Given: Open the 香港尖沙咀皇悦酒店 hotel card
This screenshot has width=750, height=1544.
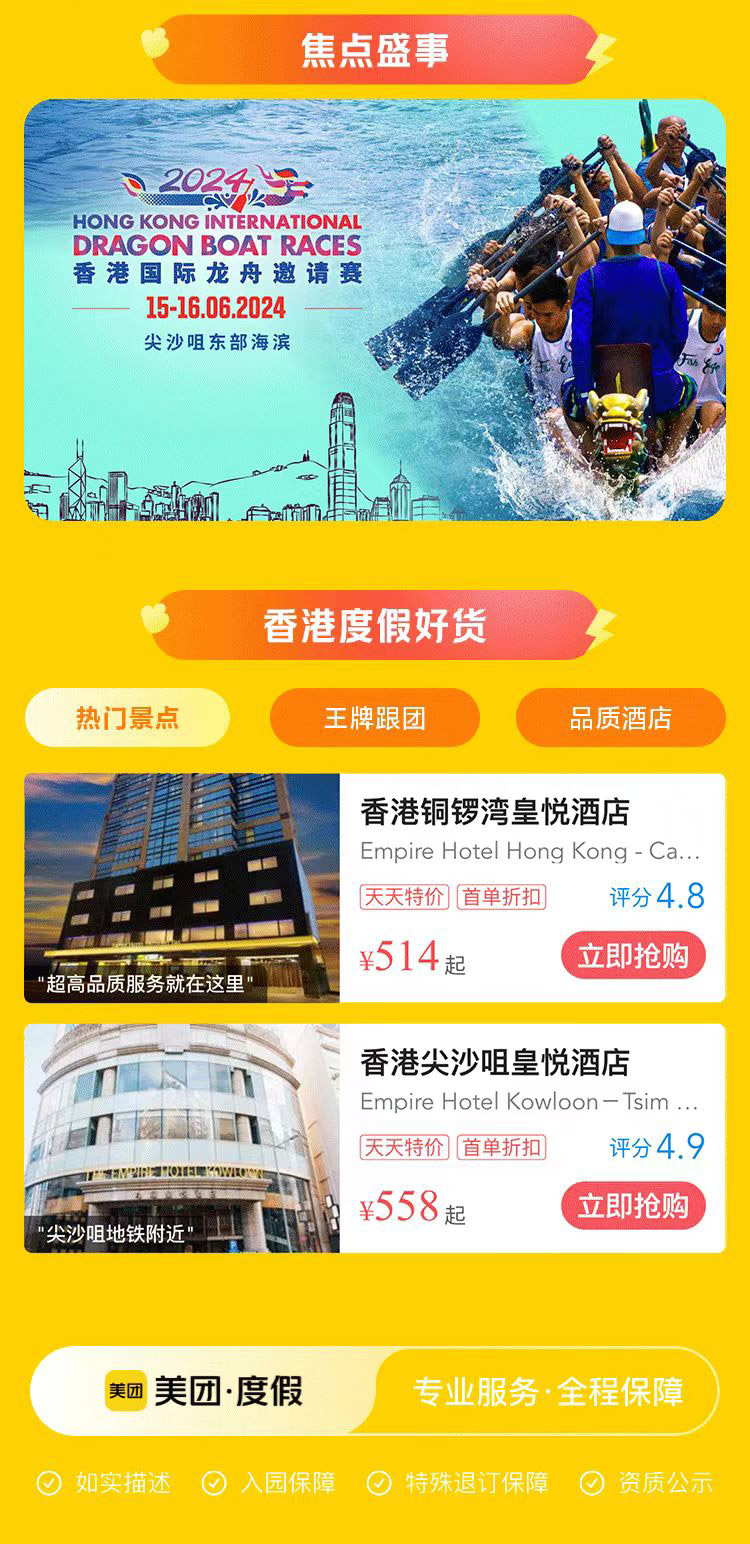Looking at the screenshot, I should point(494,1062).
